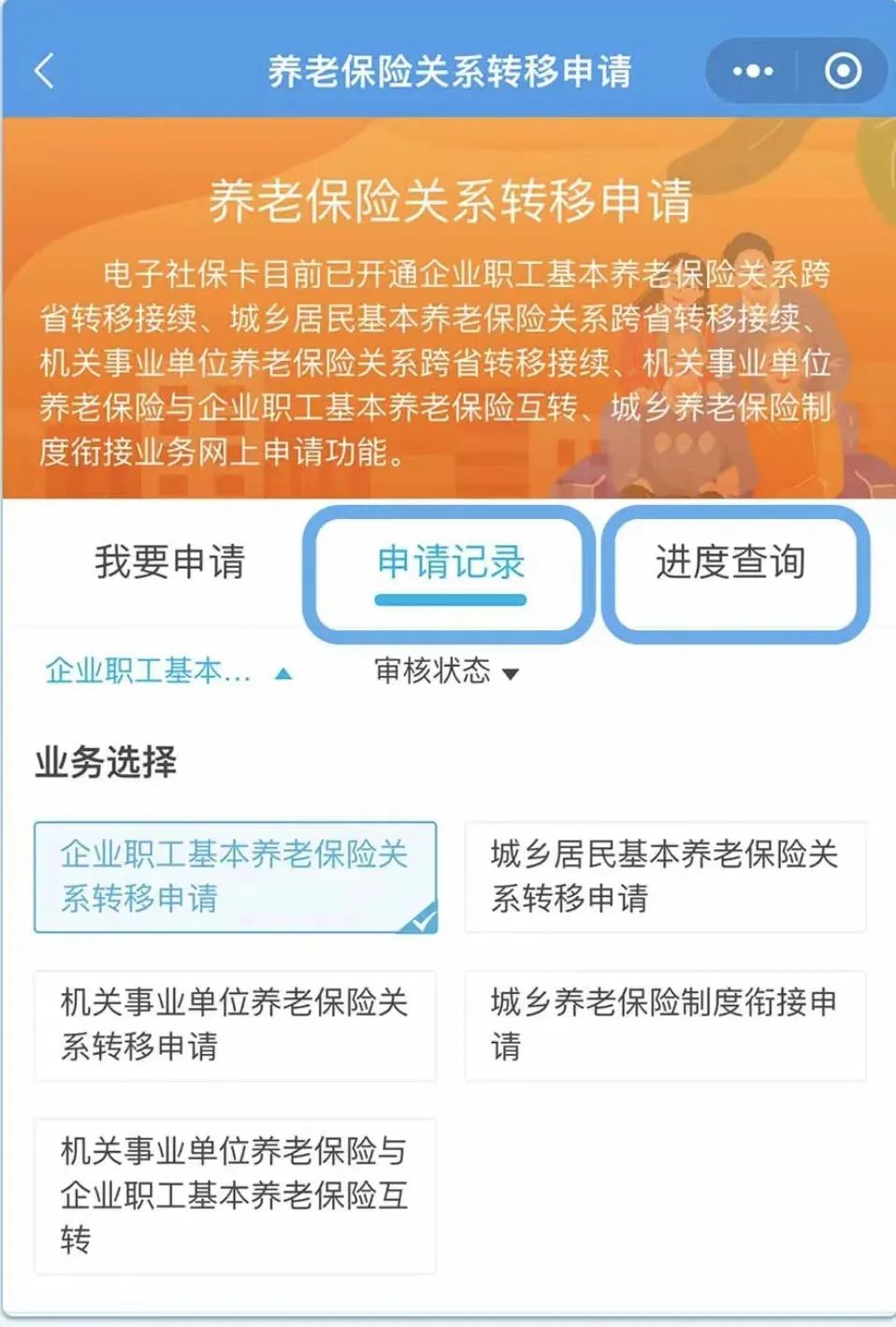Go back using the top-left arrow
Viewport: 896px width, 1327px height.
pos(44,71)
